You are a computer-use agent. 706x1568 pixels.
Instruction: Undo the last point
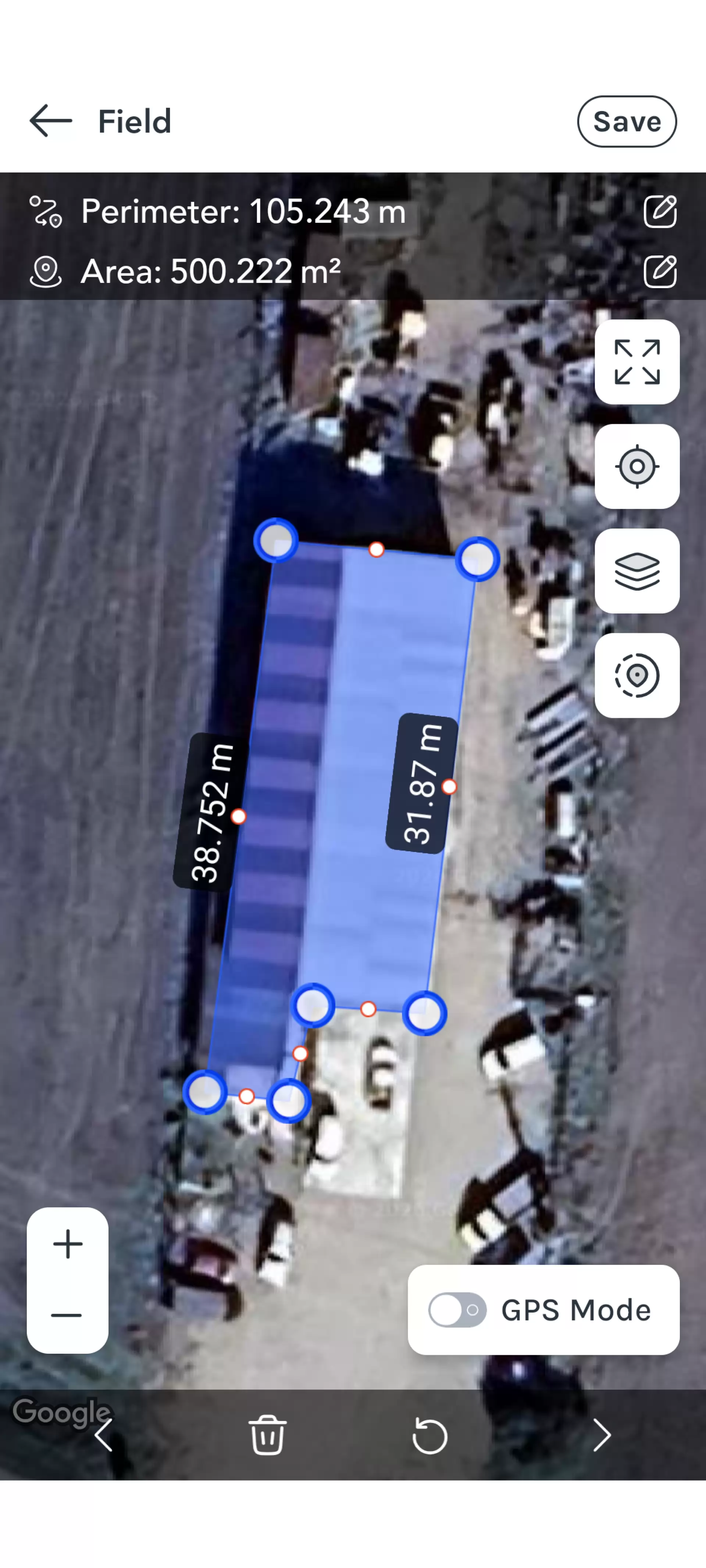[429, 1435]
